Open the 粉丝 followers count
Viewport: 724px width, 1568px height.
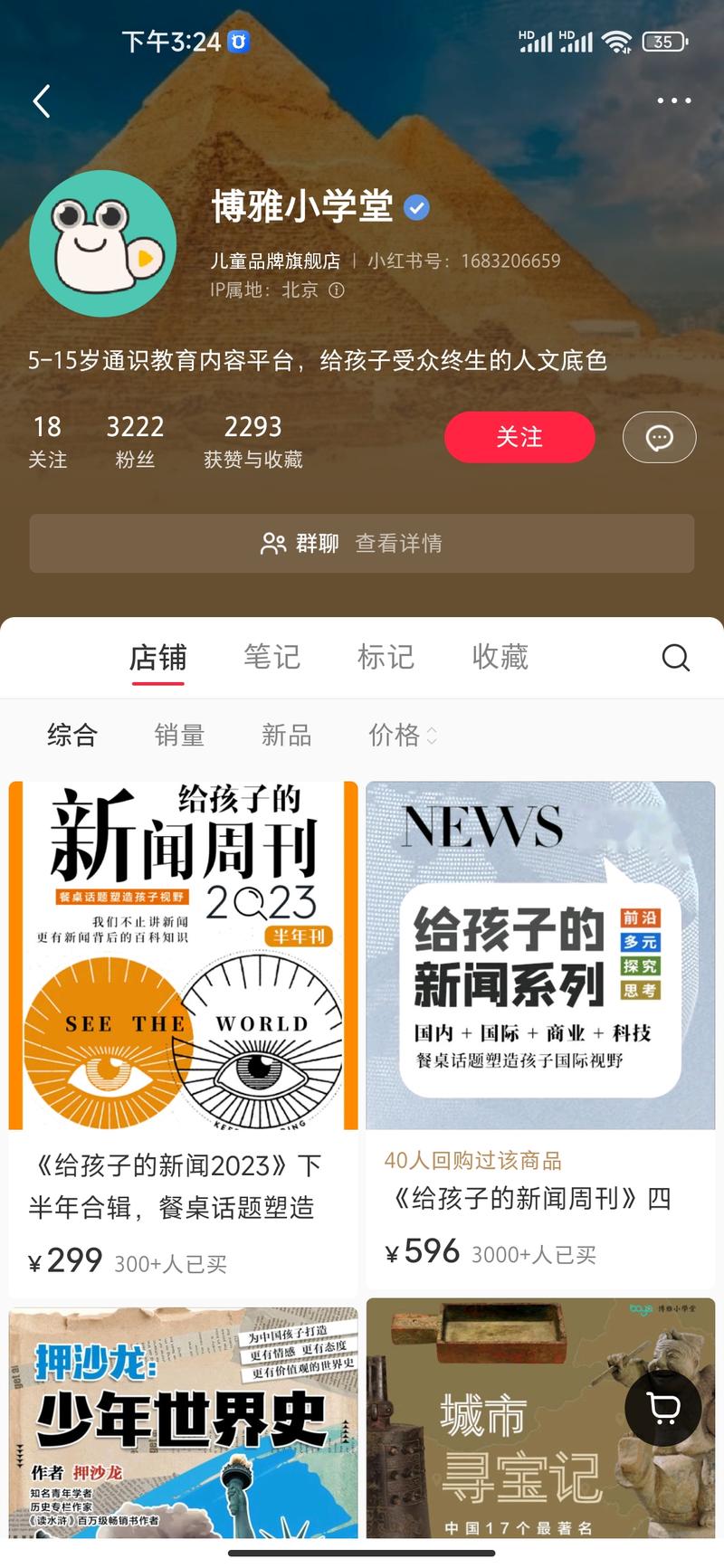pos(134,438)
